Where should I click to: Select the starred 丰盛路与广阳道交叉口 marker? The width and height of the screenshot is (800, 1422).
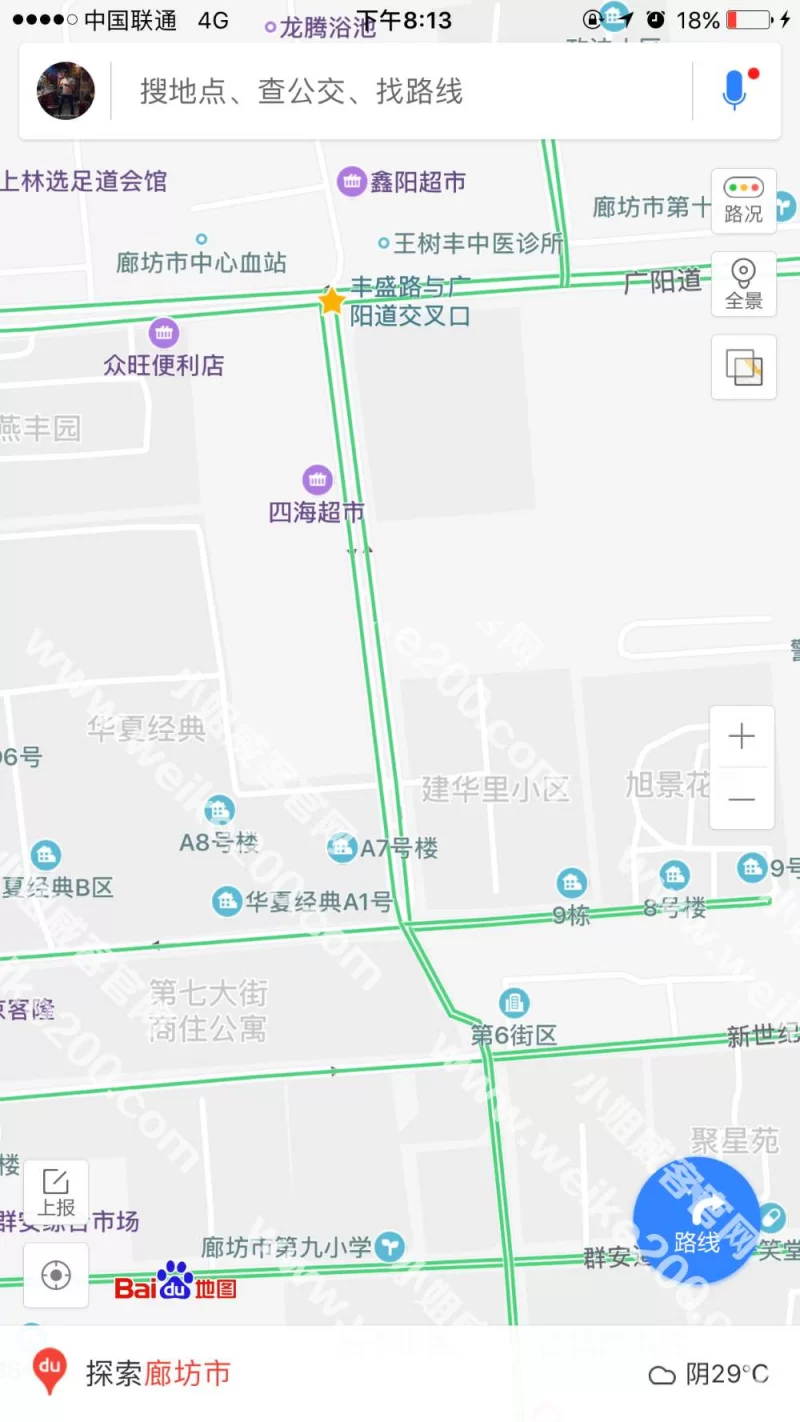pyautogui.click(x=331, y=300)
